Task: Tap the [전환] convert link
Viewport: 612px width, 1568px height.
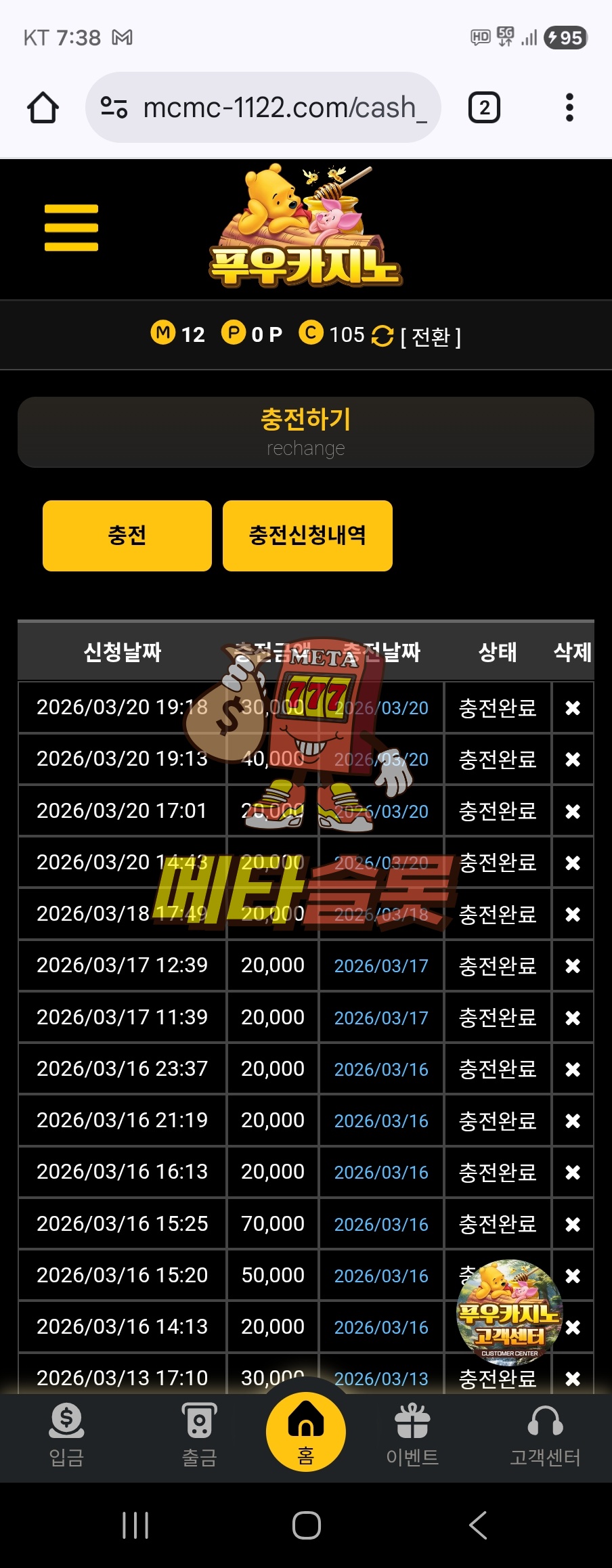Action: (430, 336)
